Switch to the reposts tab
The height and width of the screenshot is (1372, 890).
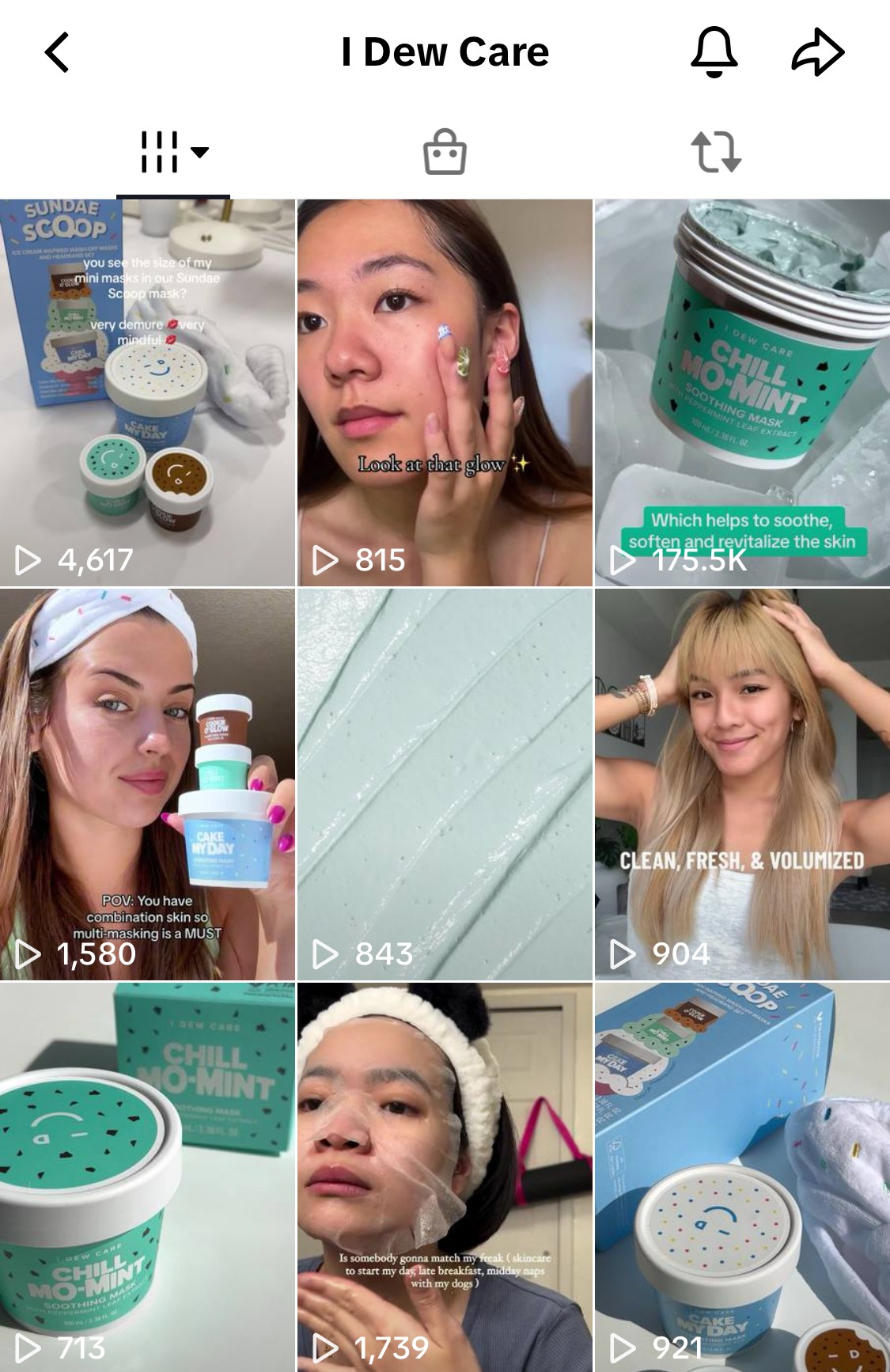coord(716,152)
